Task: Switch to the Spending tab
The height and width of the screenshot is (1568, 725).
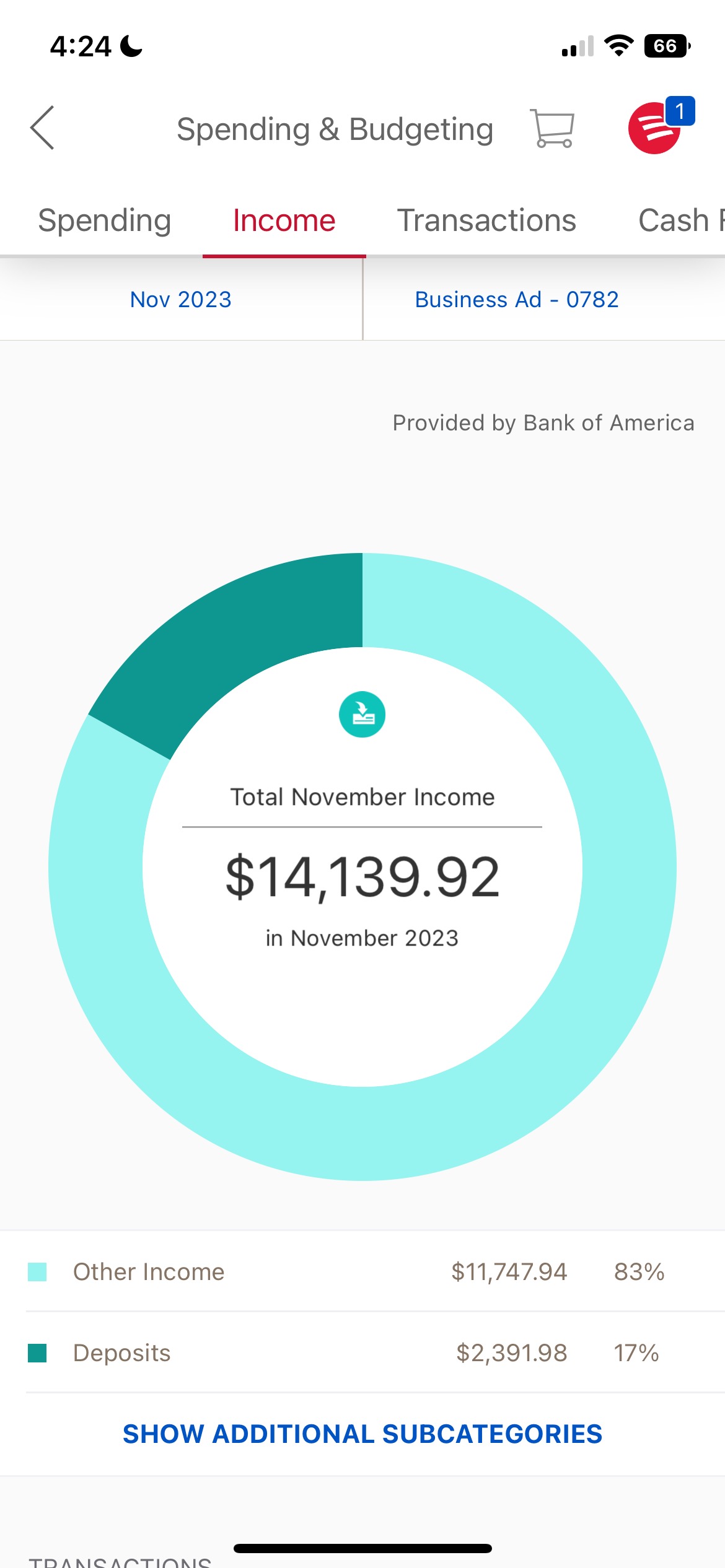Action: (105, 220)
